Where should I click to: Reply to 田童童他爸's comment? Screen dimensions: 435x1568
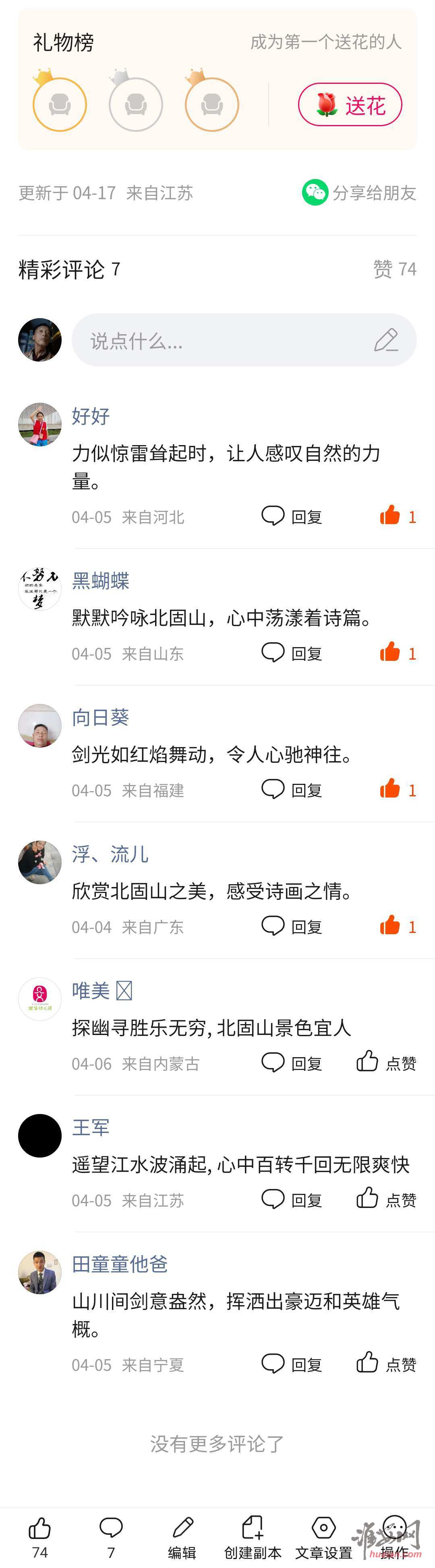tap(292, 1364)
